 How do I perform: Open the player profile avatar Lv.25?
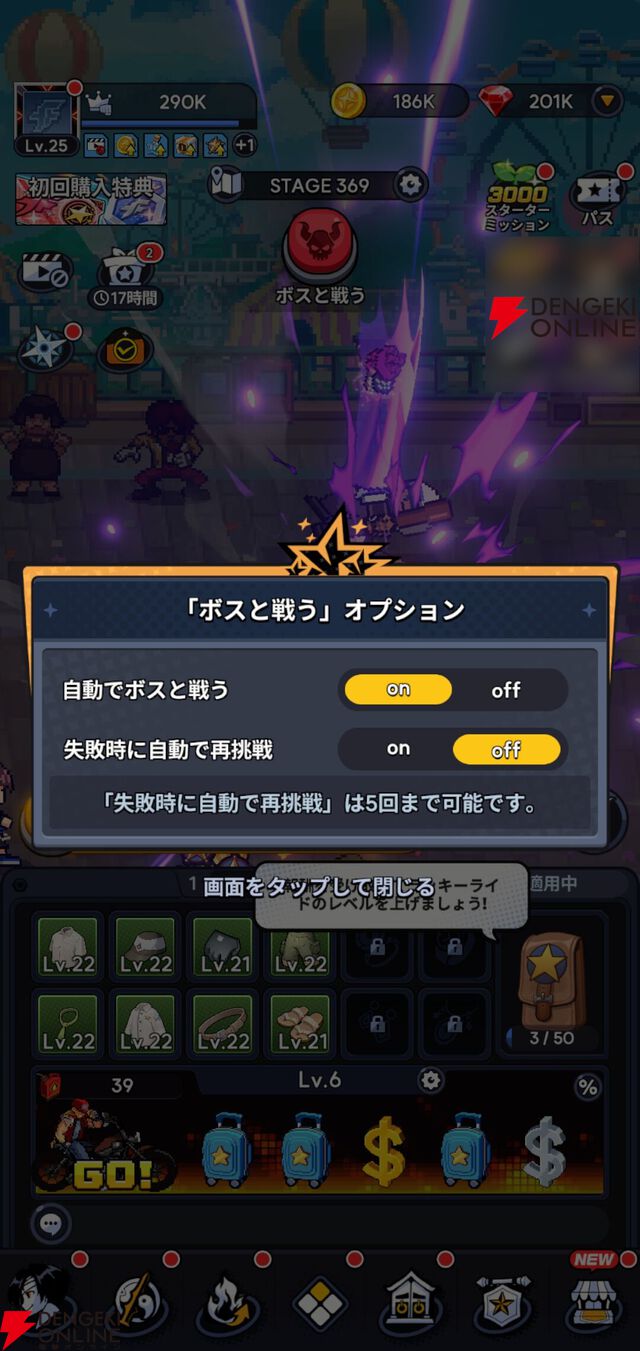(x=45, y=118)
